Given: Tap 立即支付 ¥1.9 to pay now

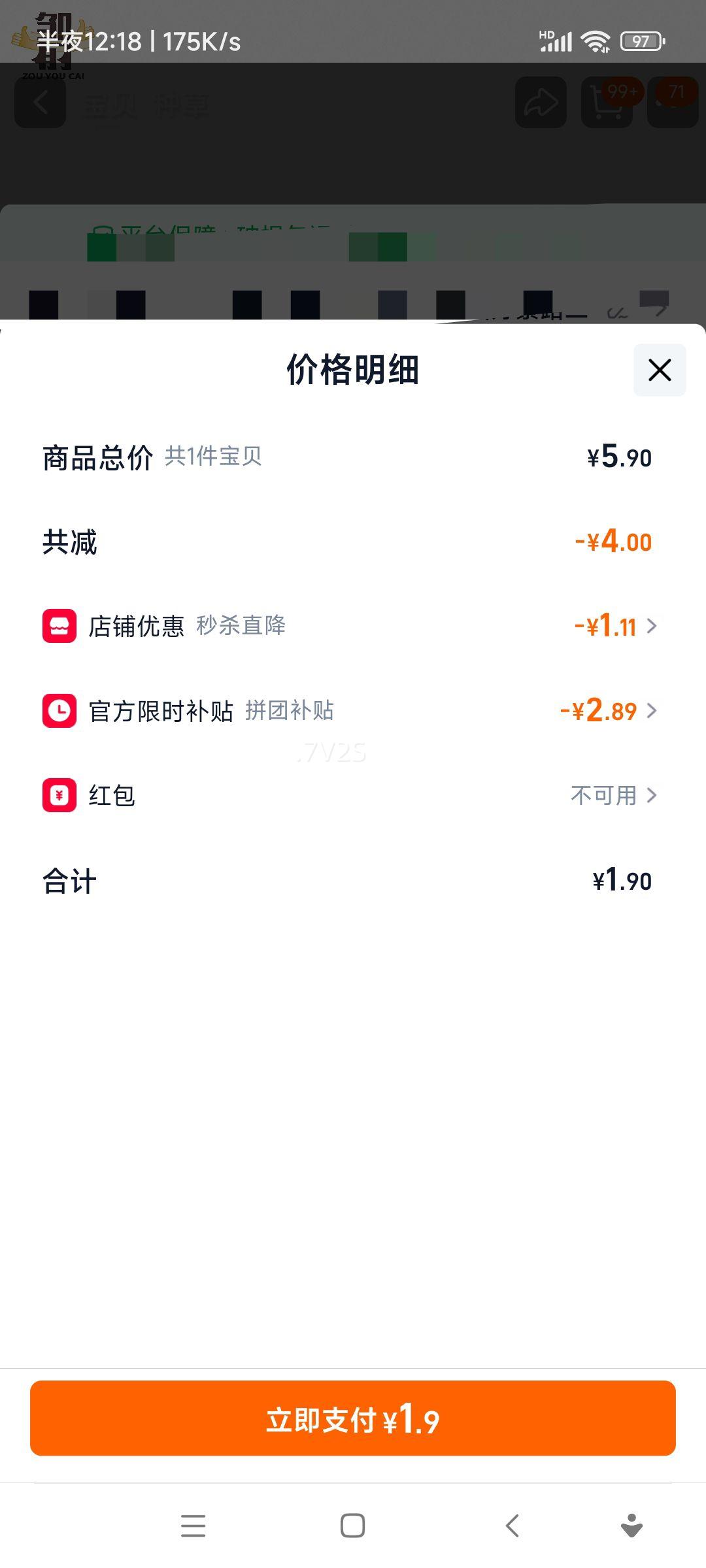Looking at the screenshot, I should (353, 1418).
